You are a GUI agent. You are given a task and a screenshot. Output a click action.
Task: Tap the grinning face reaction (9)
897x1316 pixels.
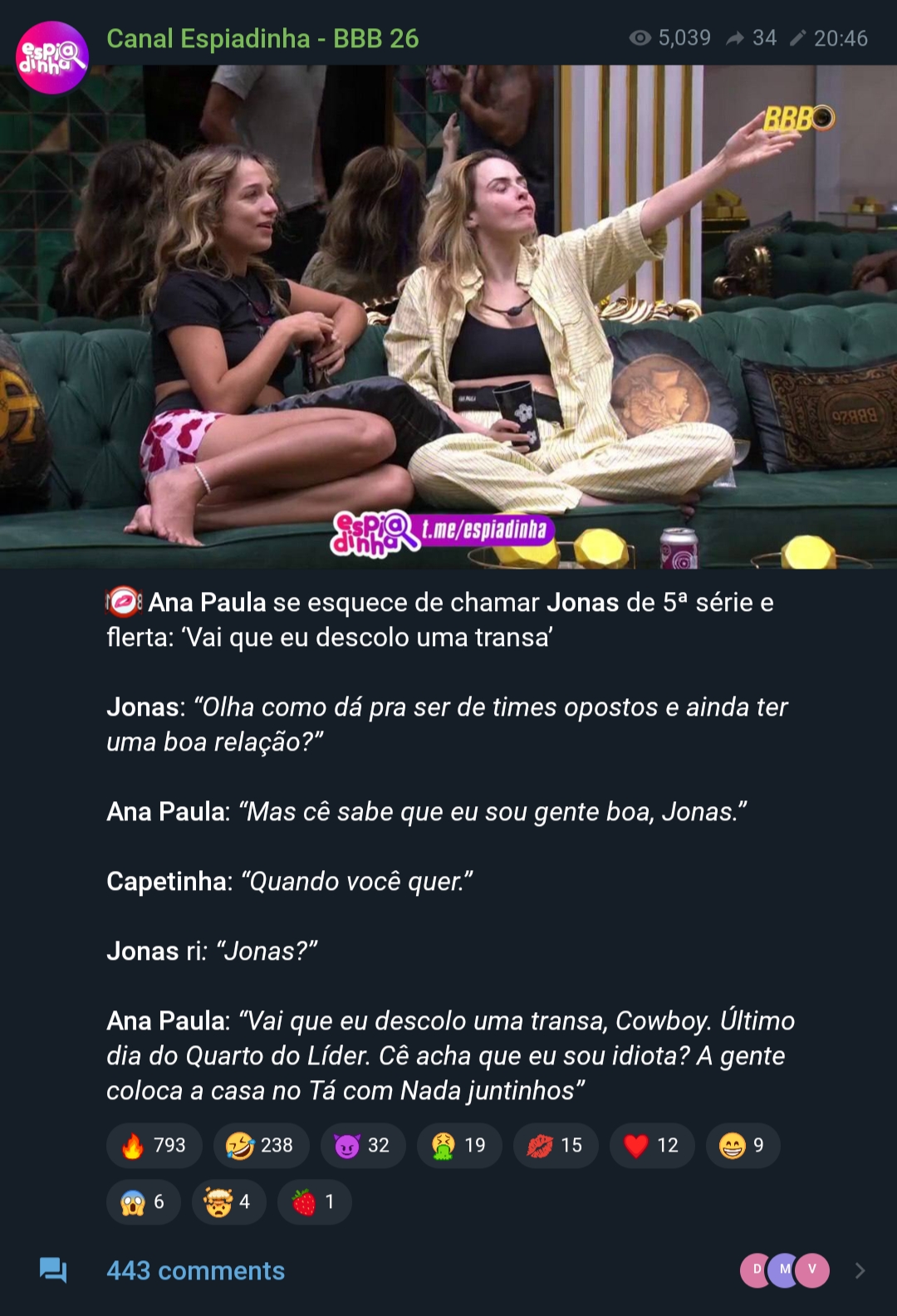pyautogui.click(x=742, y=1146)
